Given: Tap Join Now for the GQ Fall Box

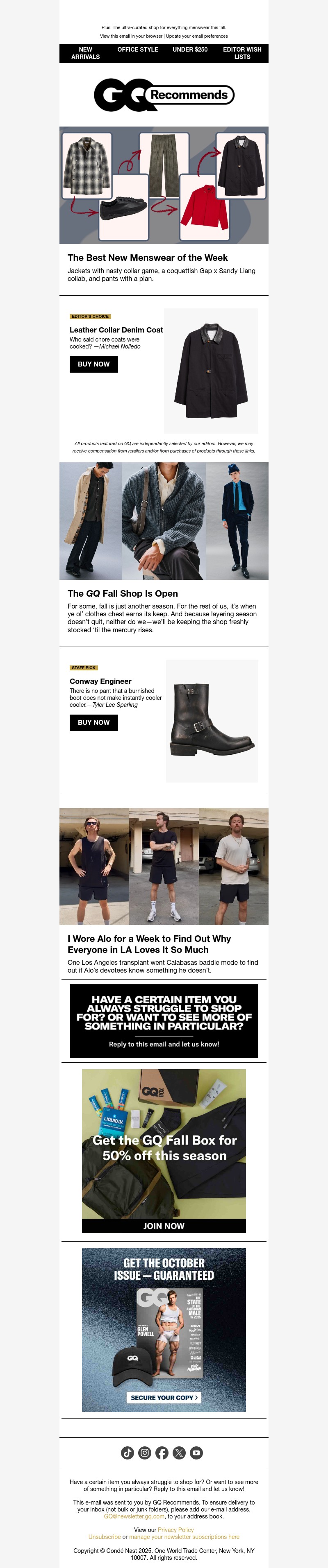Looking at the screenshot, I should [x=164, y=1225].
